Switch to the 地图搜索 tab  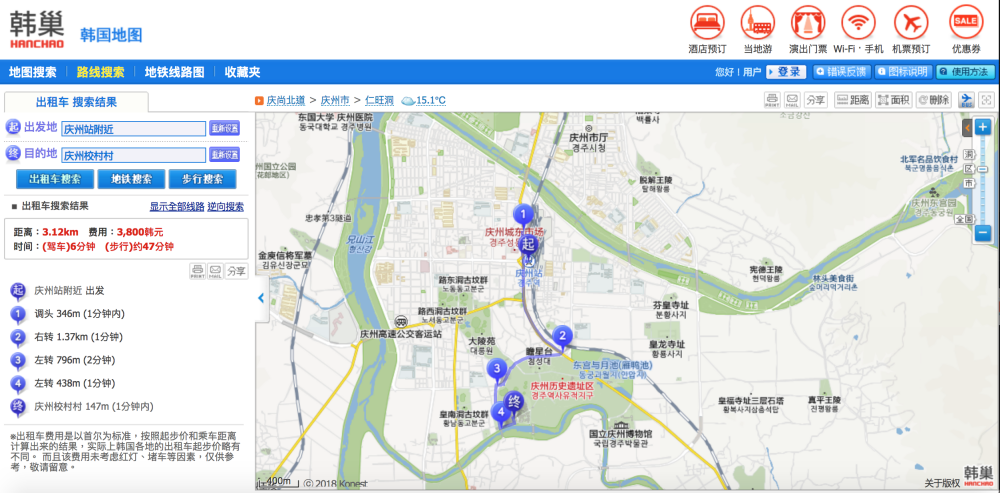click(33, 72)
